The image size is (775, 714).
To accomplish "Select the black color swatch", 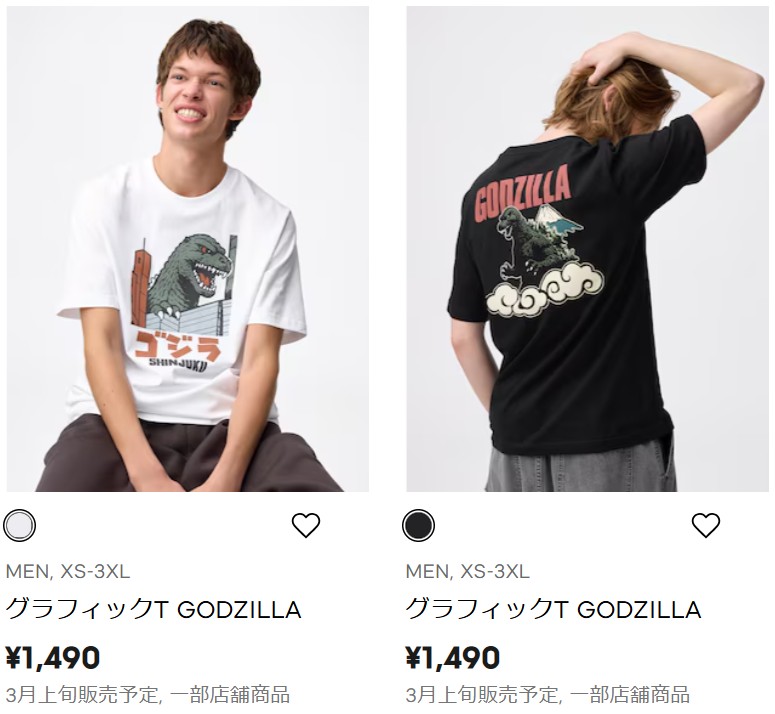I will pos(419,525).
